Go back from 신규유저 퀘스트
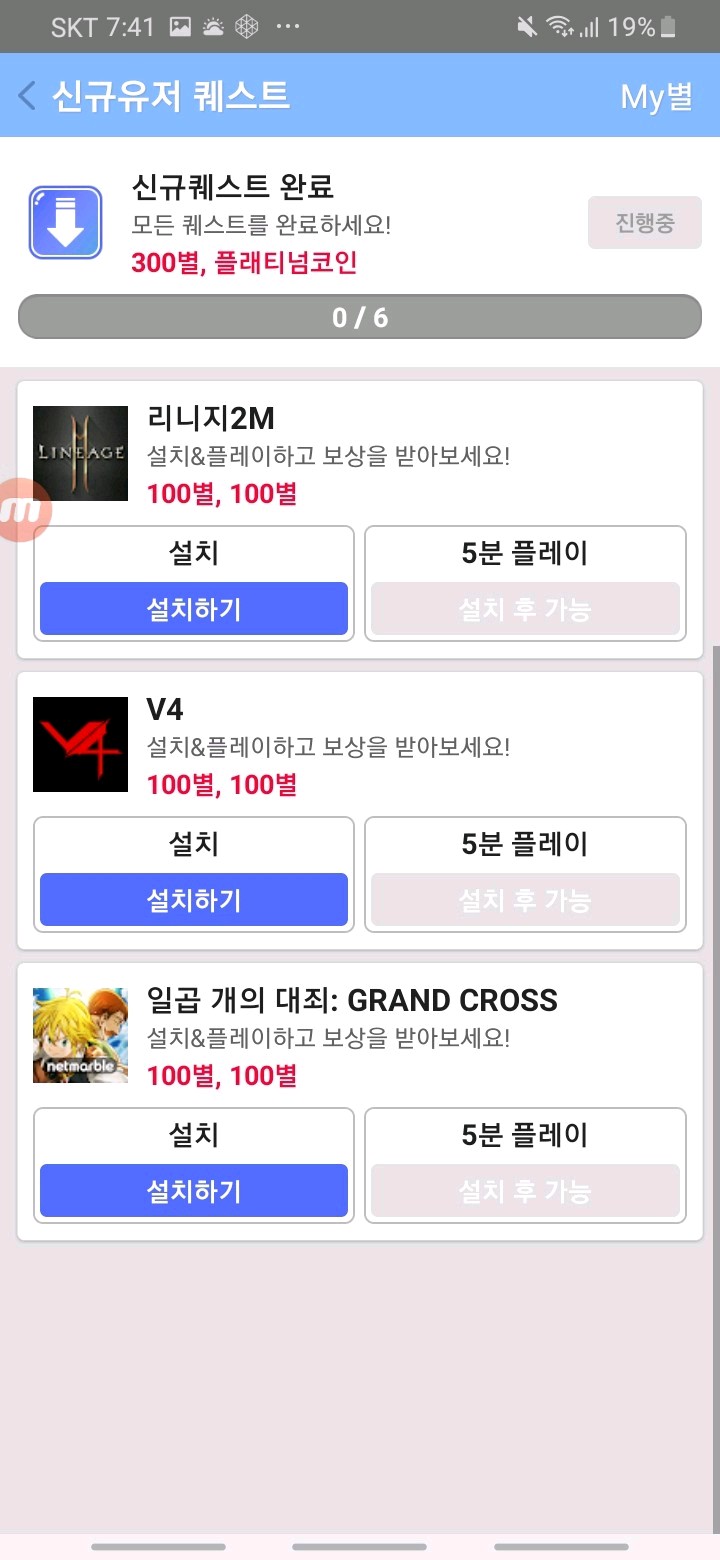 28,96
